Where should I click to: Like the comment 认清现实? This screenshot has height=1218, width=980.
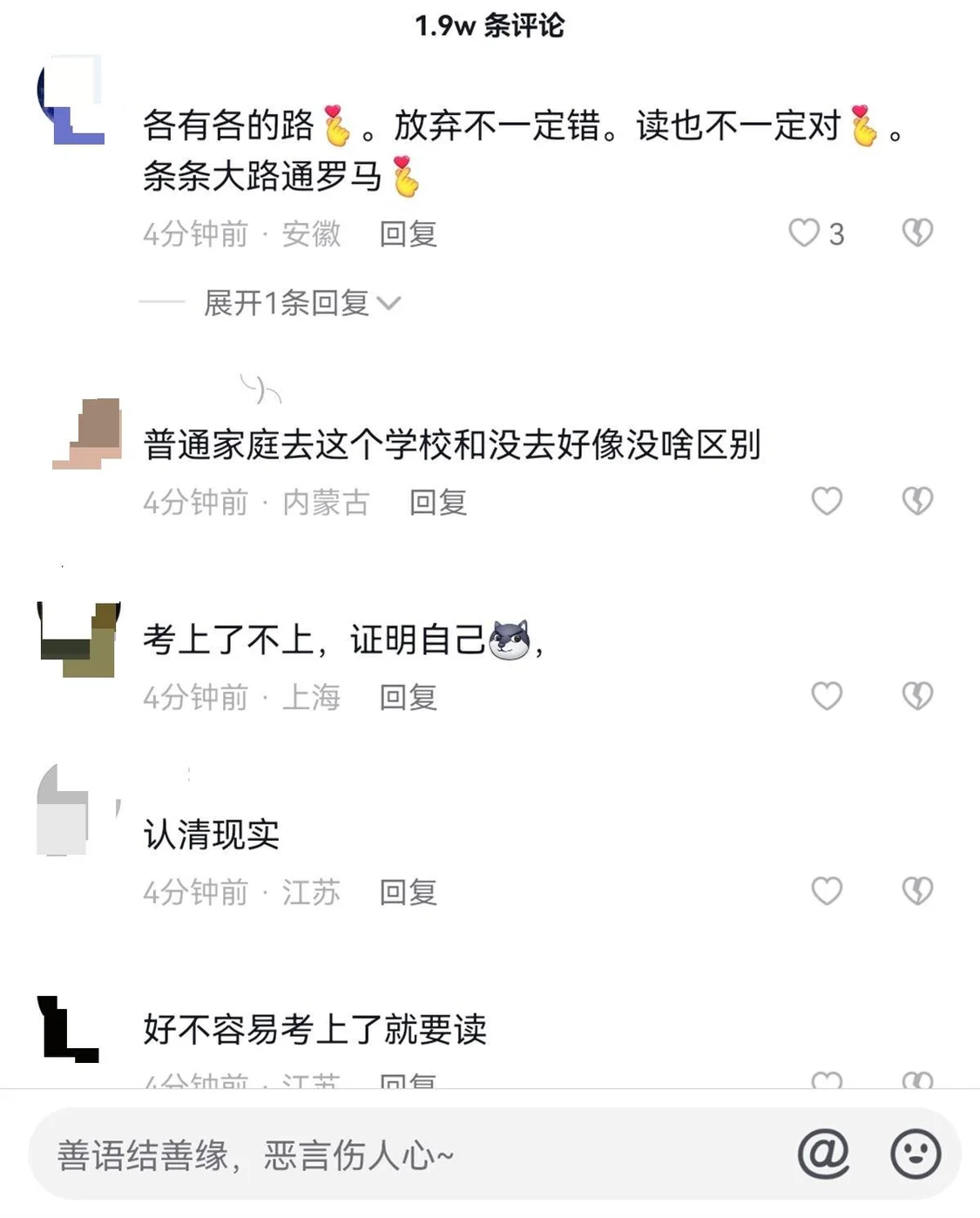tap(825, 891)
